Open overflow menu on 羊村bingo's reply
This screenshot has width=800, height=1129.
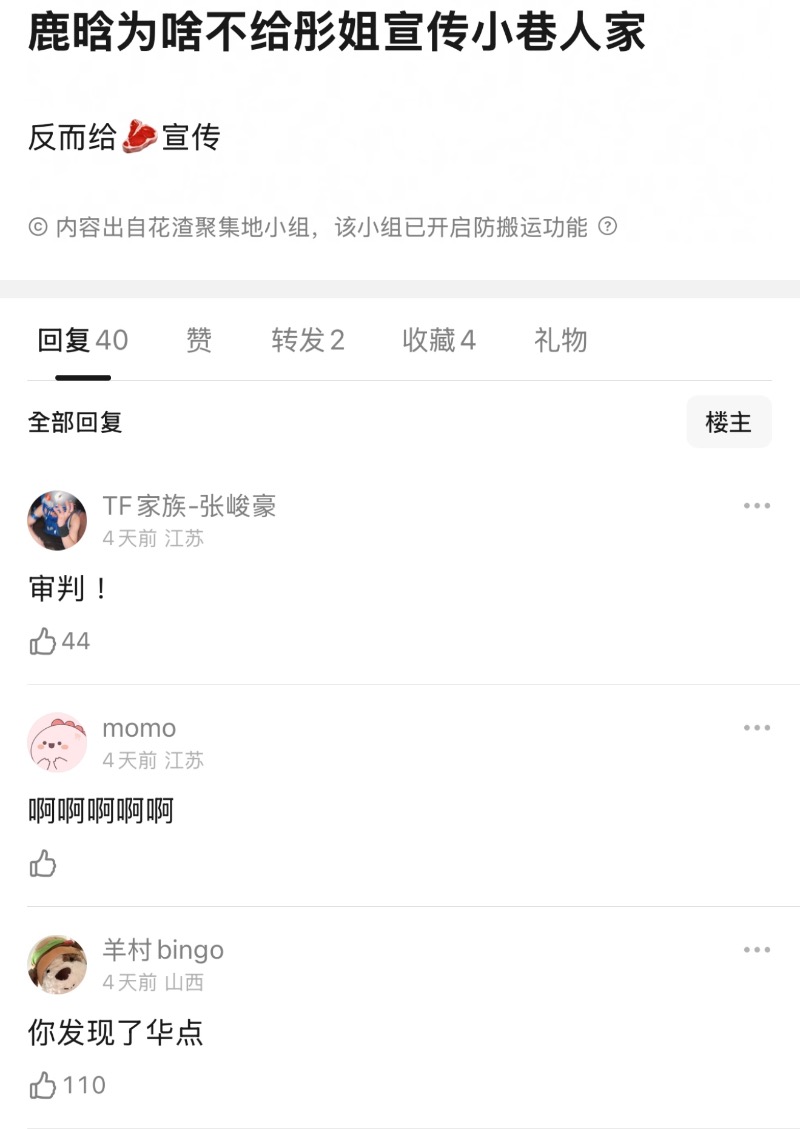757,950
